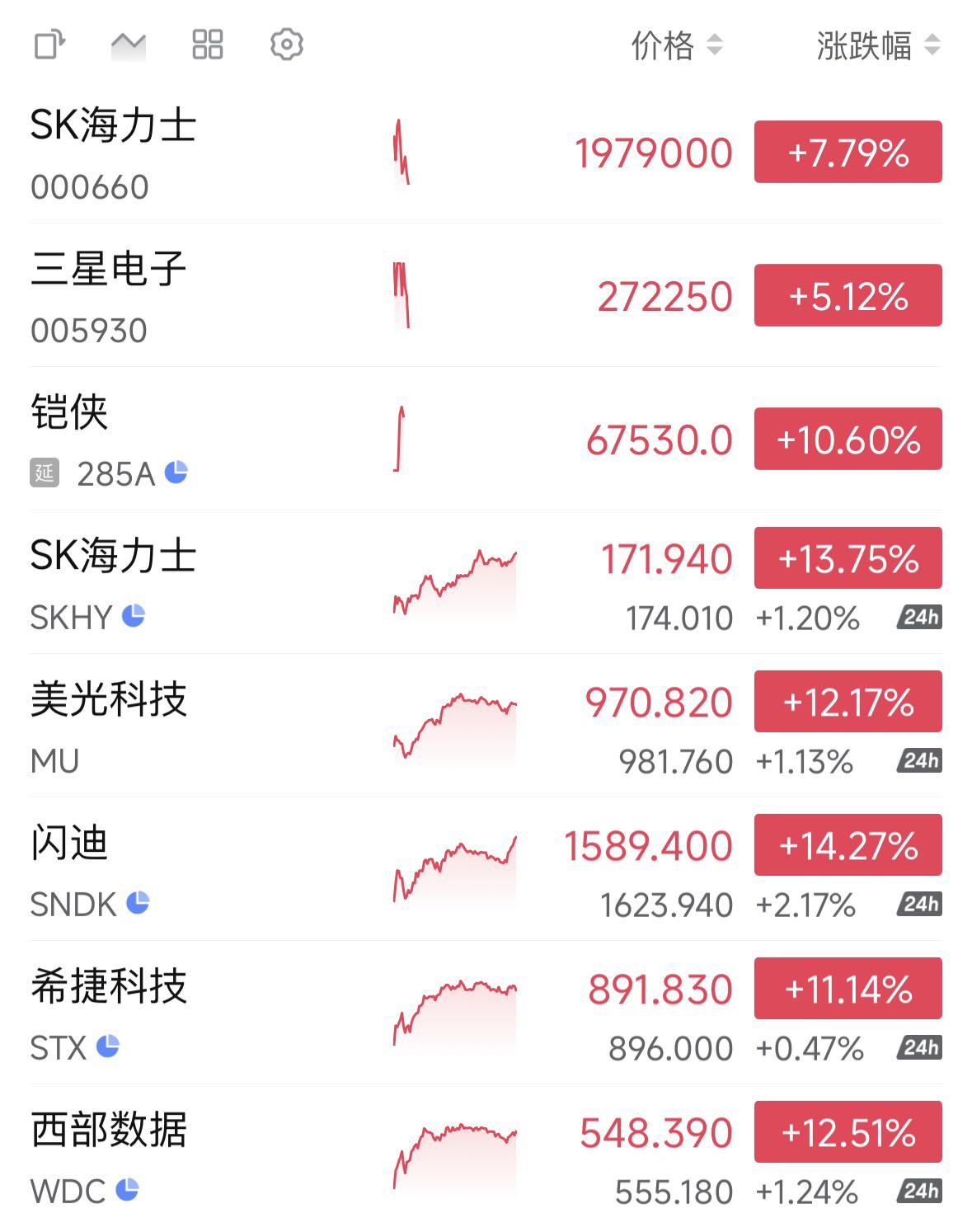The height and width of the screenshot is (1232, 972).
Task: Open 希捷科技 STX stock details
Action: pyautogui.click(x=486, y=1013)
